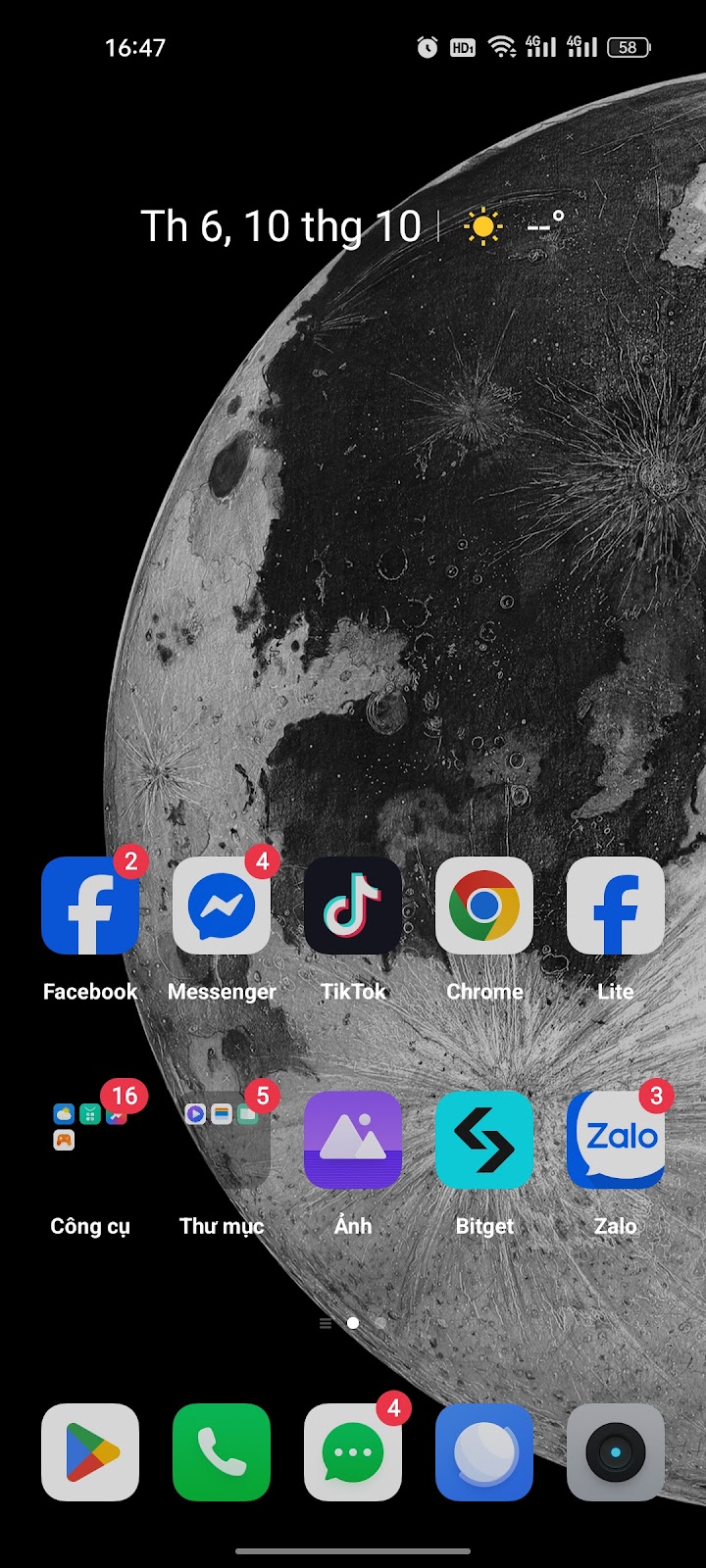This screenshot has width=706, height=1568.
Task: Open the Messages app in the dock
Action: pyautogui.click(x=353, y=1452)
